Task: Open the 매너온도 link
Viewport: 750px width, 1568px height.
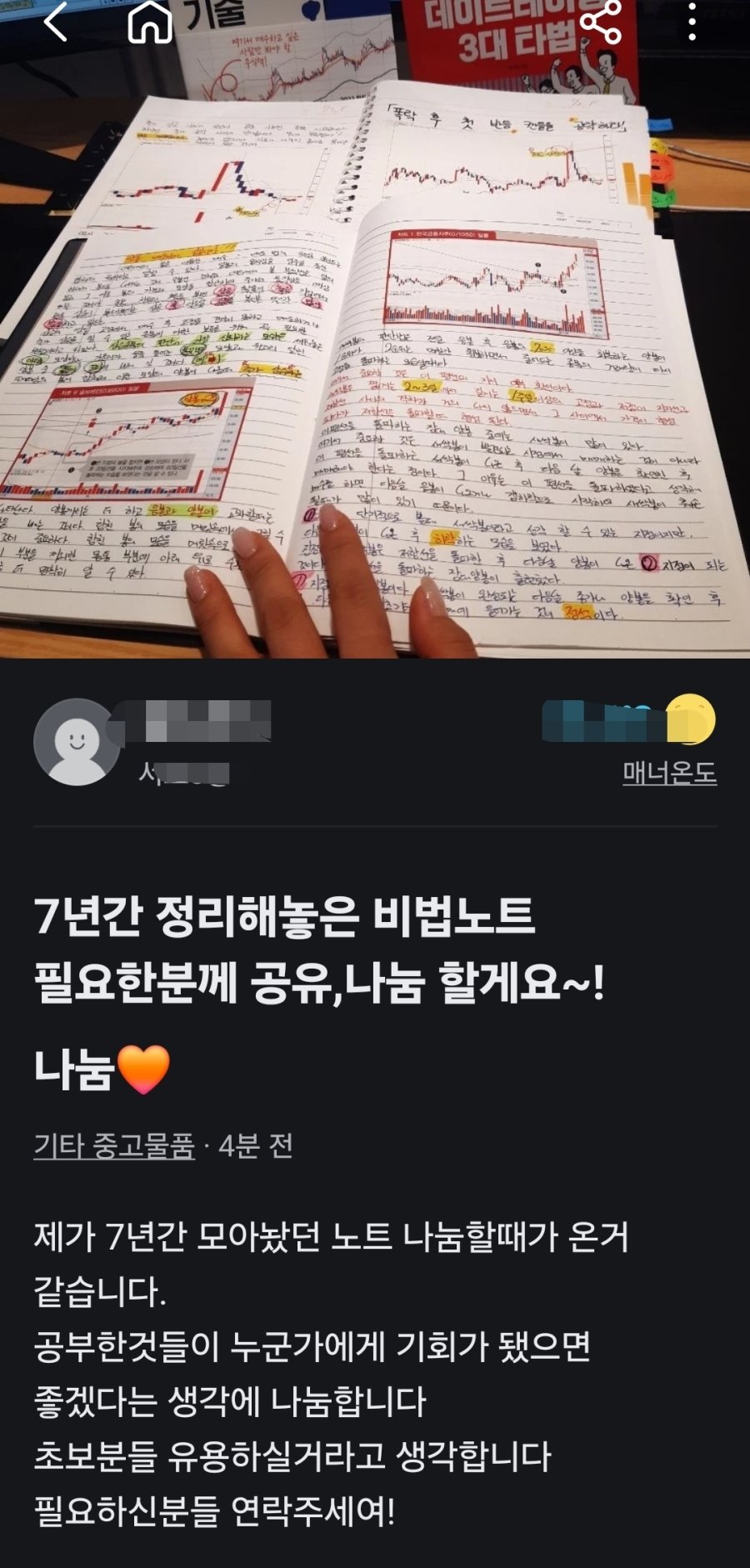Action: 669,773
